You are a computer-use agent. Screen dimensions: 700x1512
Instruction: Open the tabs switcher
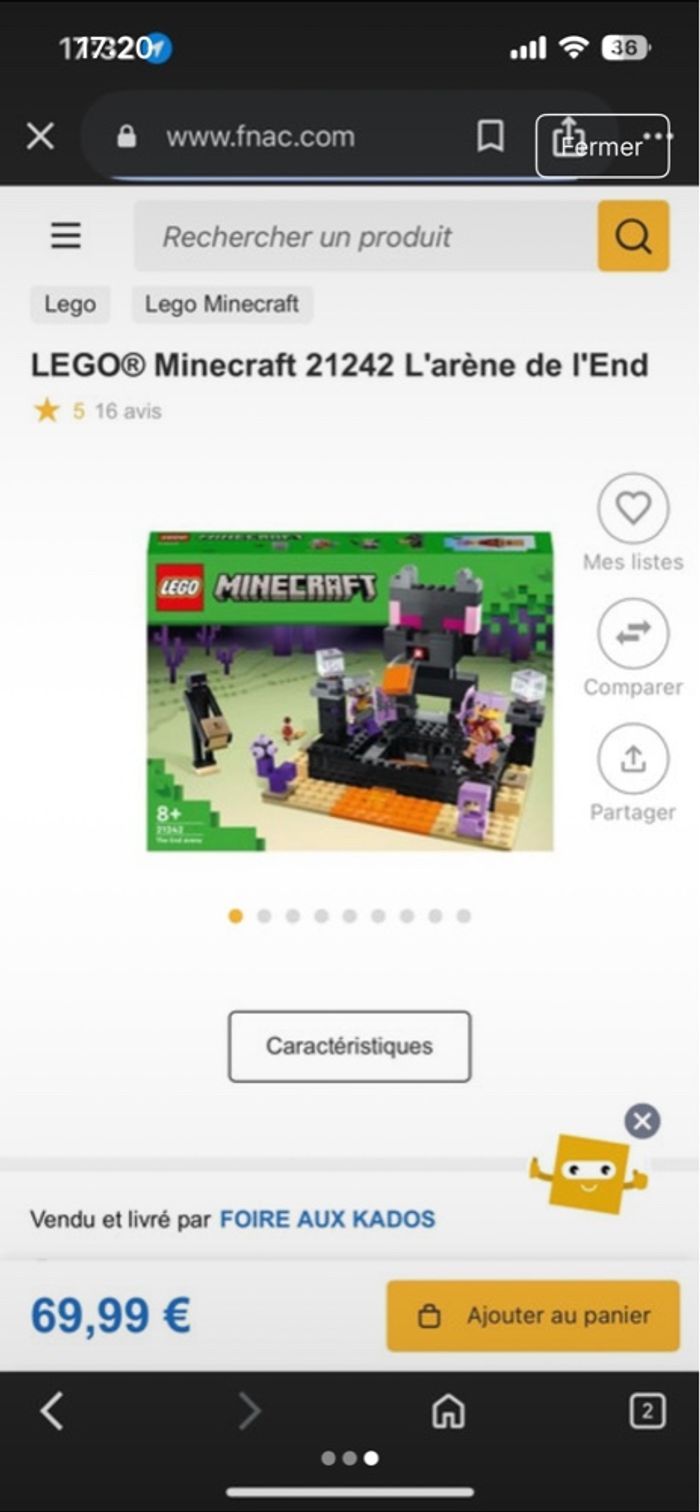click(647, 1411)
